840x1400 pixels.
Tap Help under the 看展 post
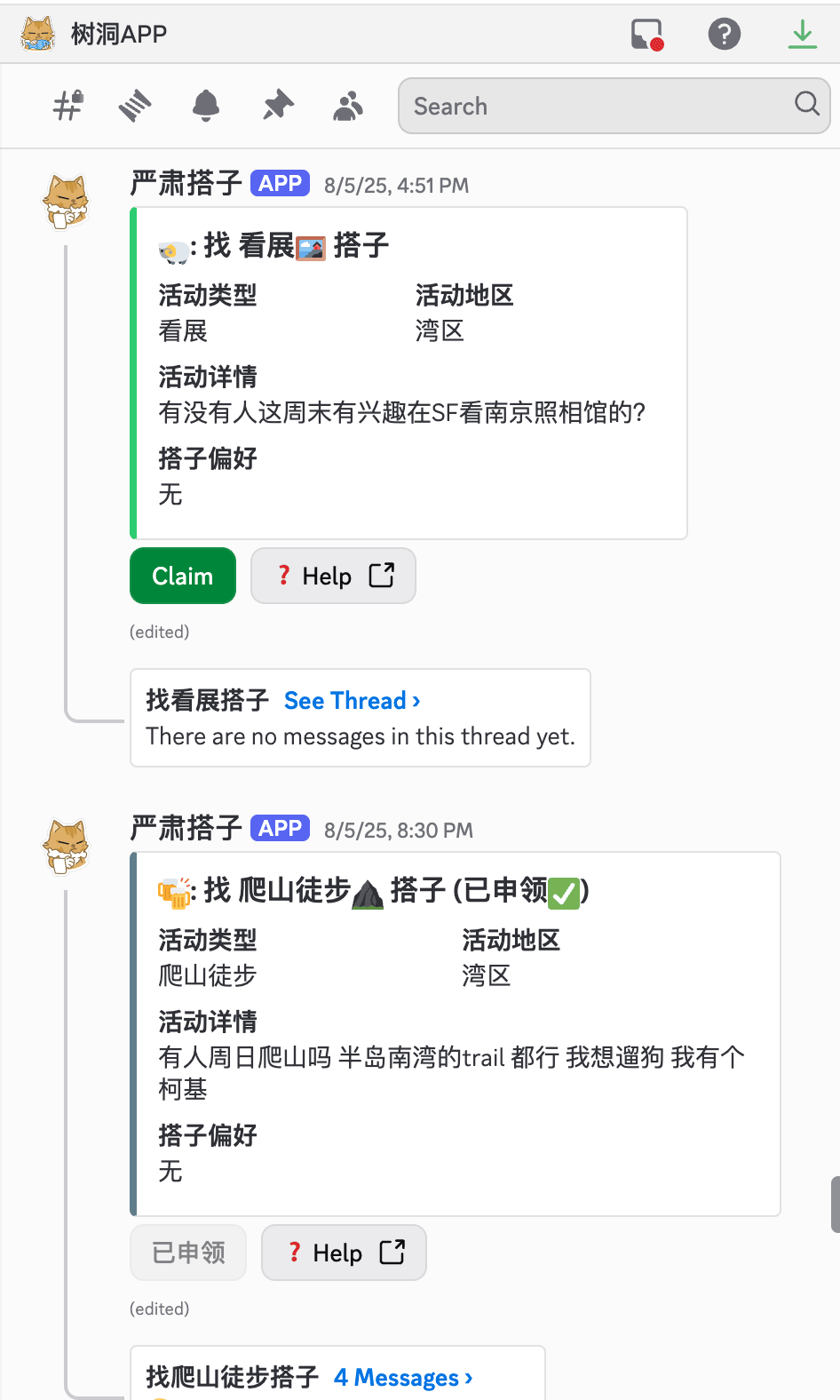click(333, 576)
